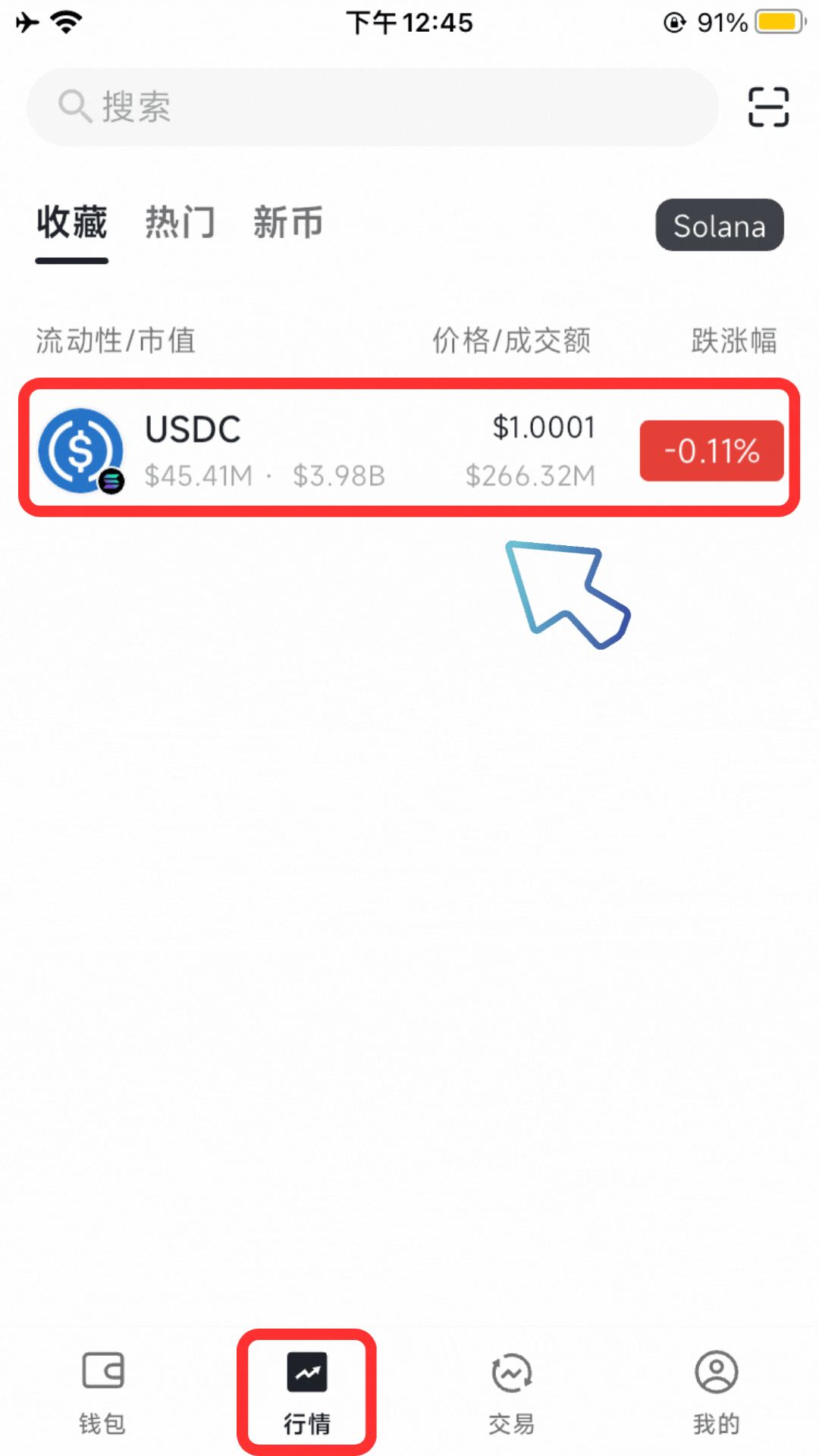Switch to the 新币 tab

coord(288,223)
